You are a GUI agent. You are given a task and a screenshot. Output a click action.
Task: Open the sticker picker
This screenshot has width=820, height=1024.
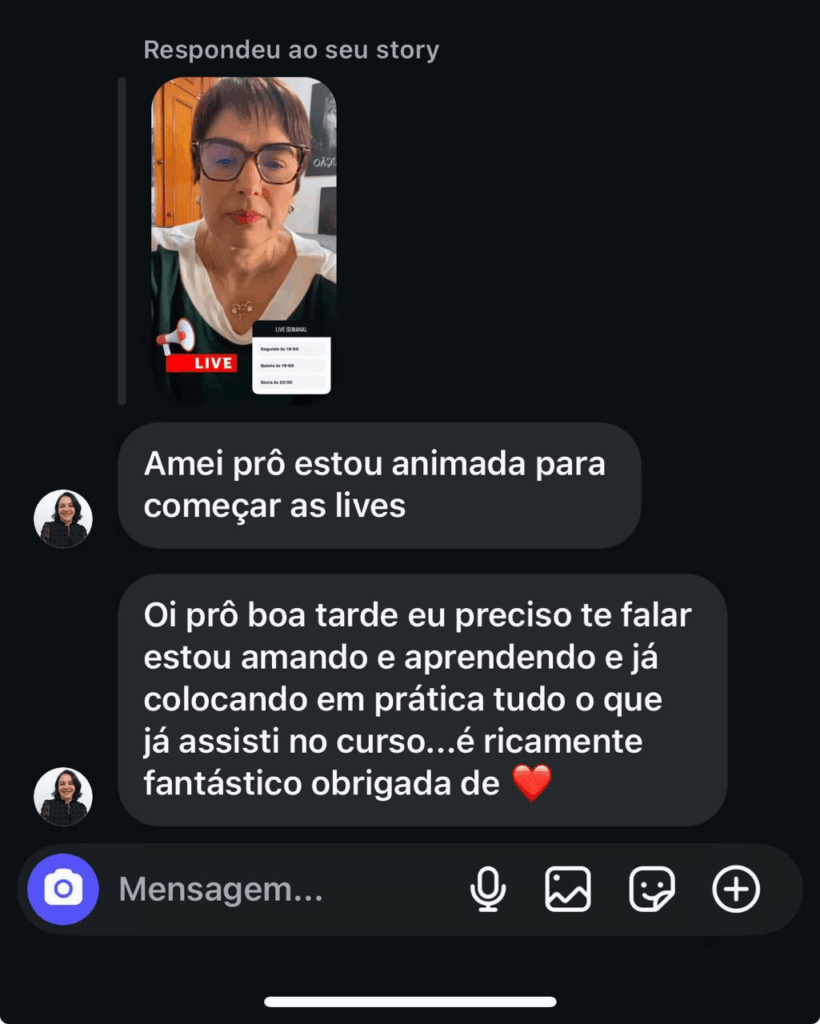coord(652,889)
